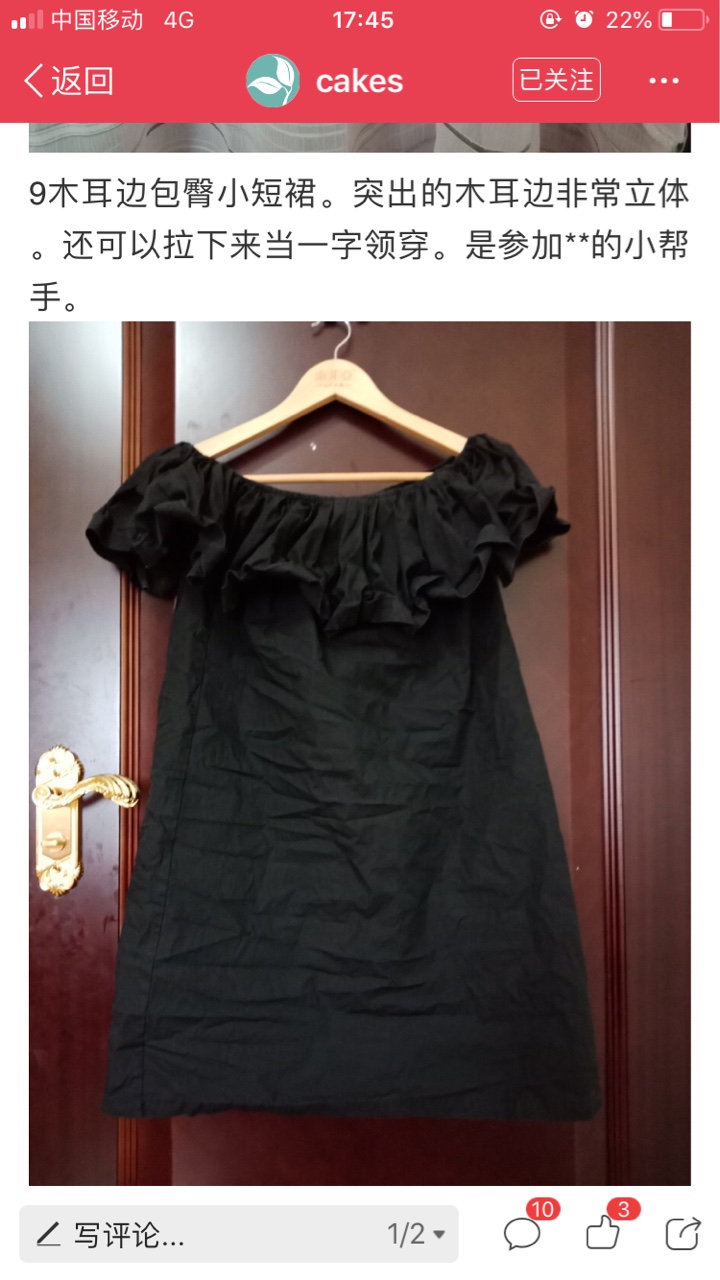Open the cakes profile avatar
This screenshot has height=1280, width=720.
(x=273, y=81)
